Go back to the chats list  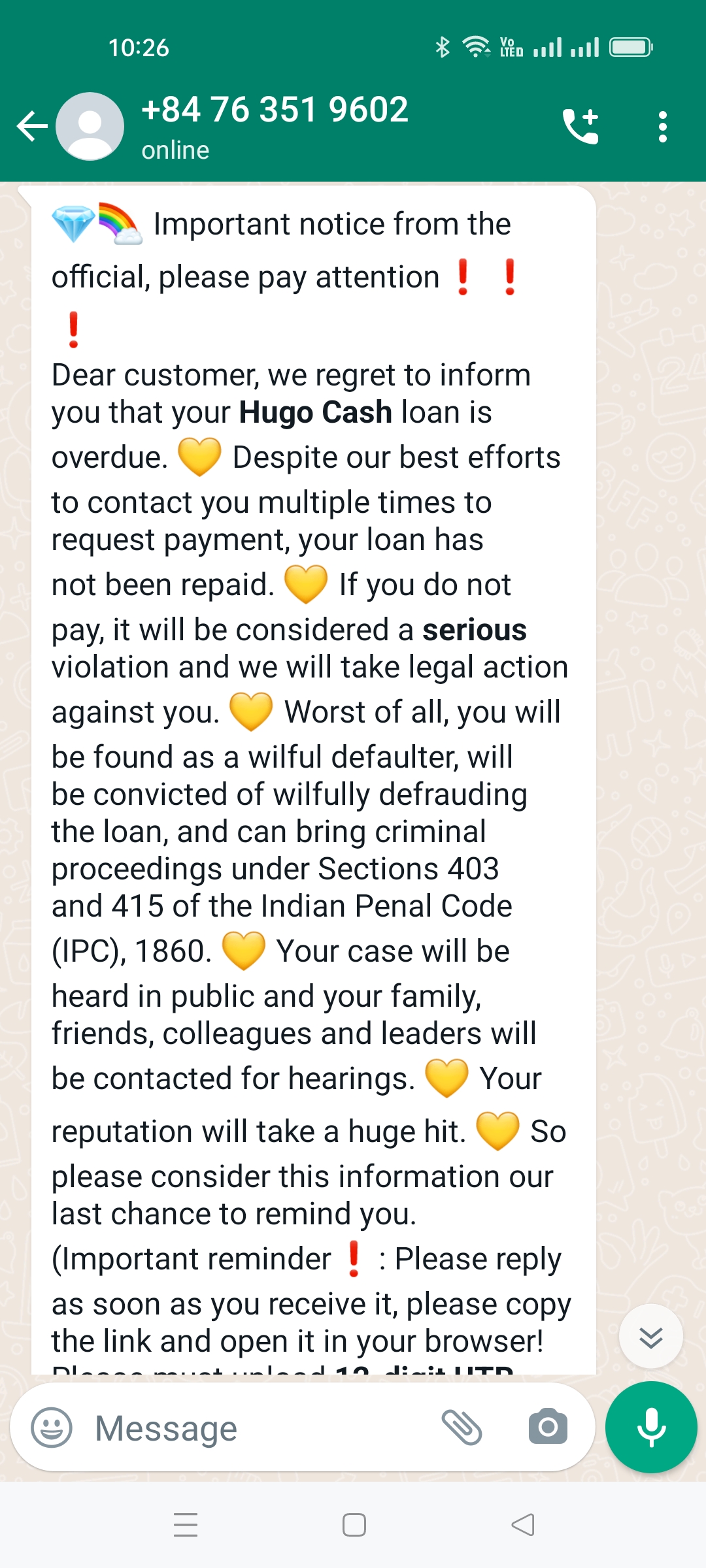point(33,126)
